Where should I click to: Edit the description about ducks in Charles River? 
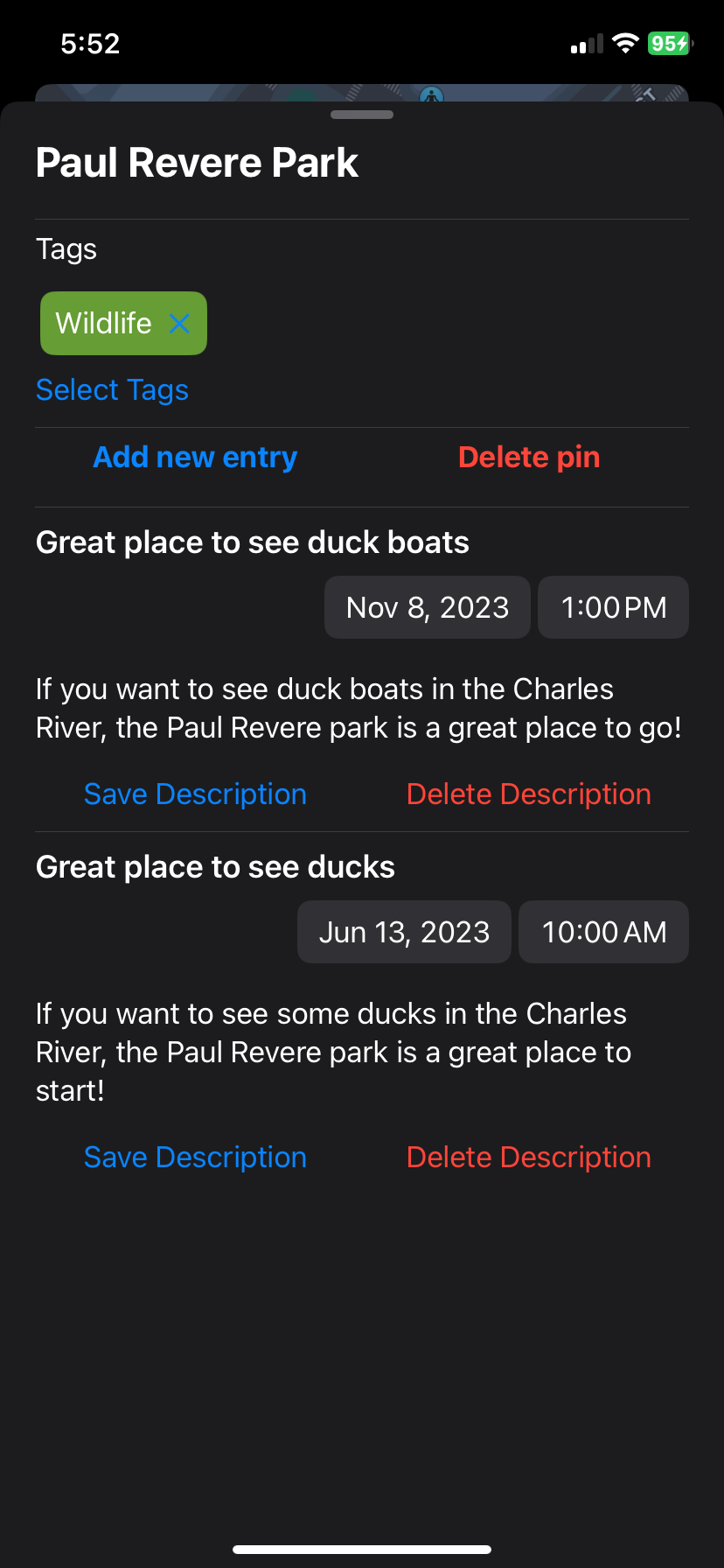pos(333,1053)
